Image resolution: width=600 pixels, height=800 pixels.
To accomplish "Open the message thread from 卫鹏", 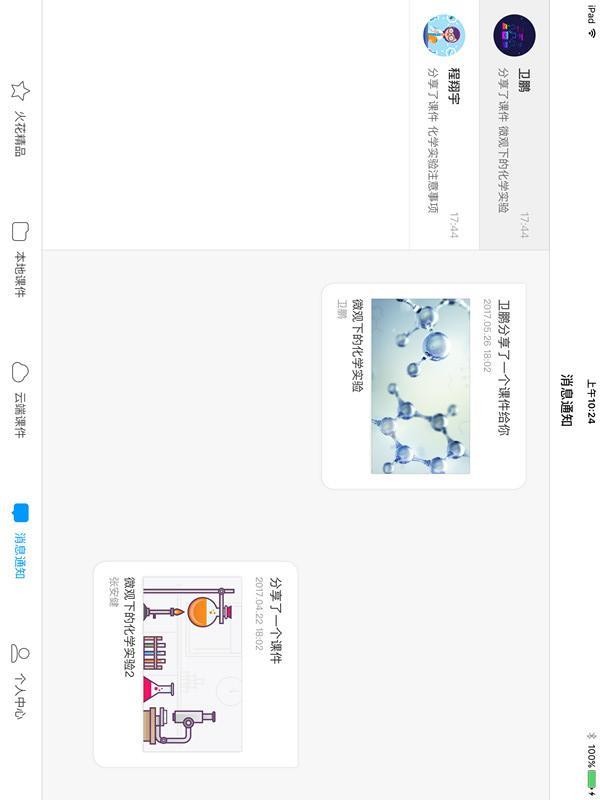I will 514,125.
